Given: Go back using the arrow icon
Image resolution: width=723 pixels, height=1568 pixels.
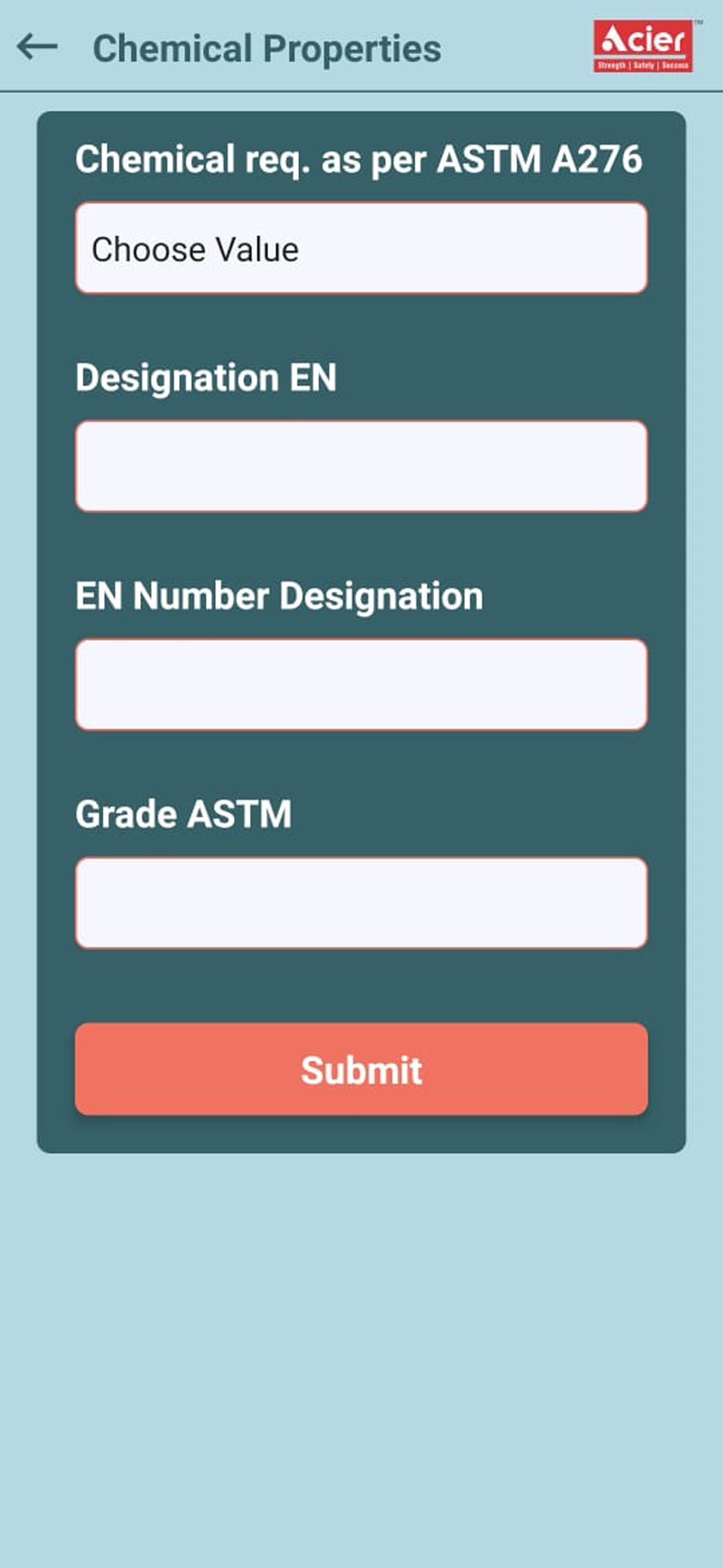Looking at the screenshot, I should (x=37, y=48).
